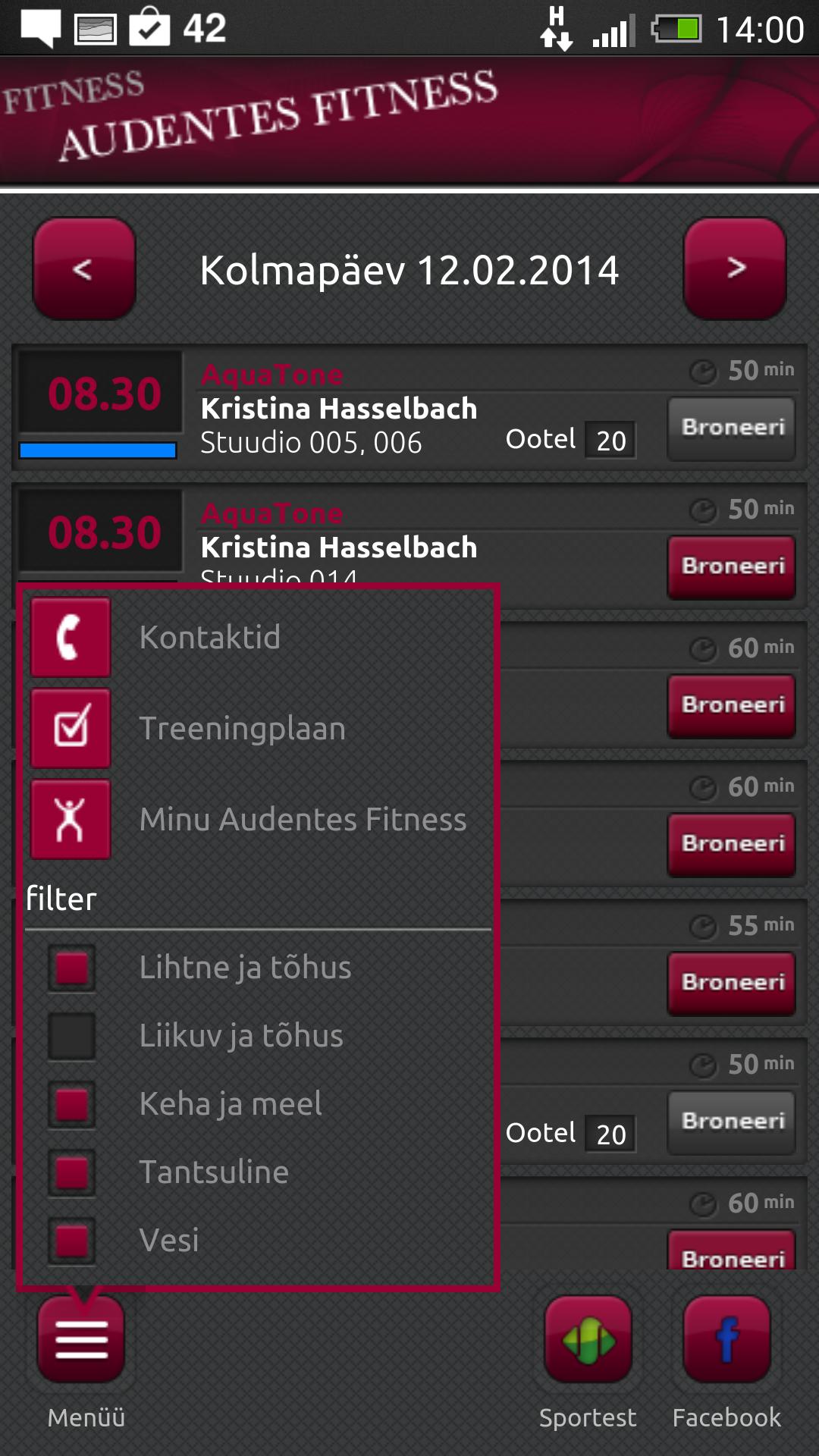
Task: Book the AquaTone class in Stuudio 014
Action: [732, 566]
